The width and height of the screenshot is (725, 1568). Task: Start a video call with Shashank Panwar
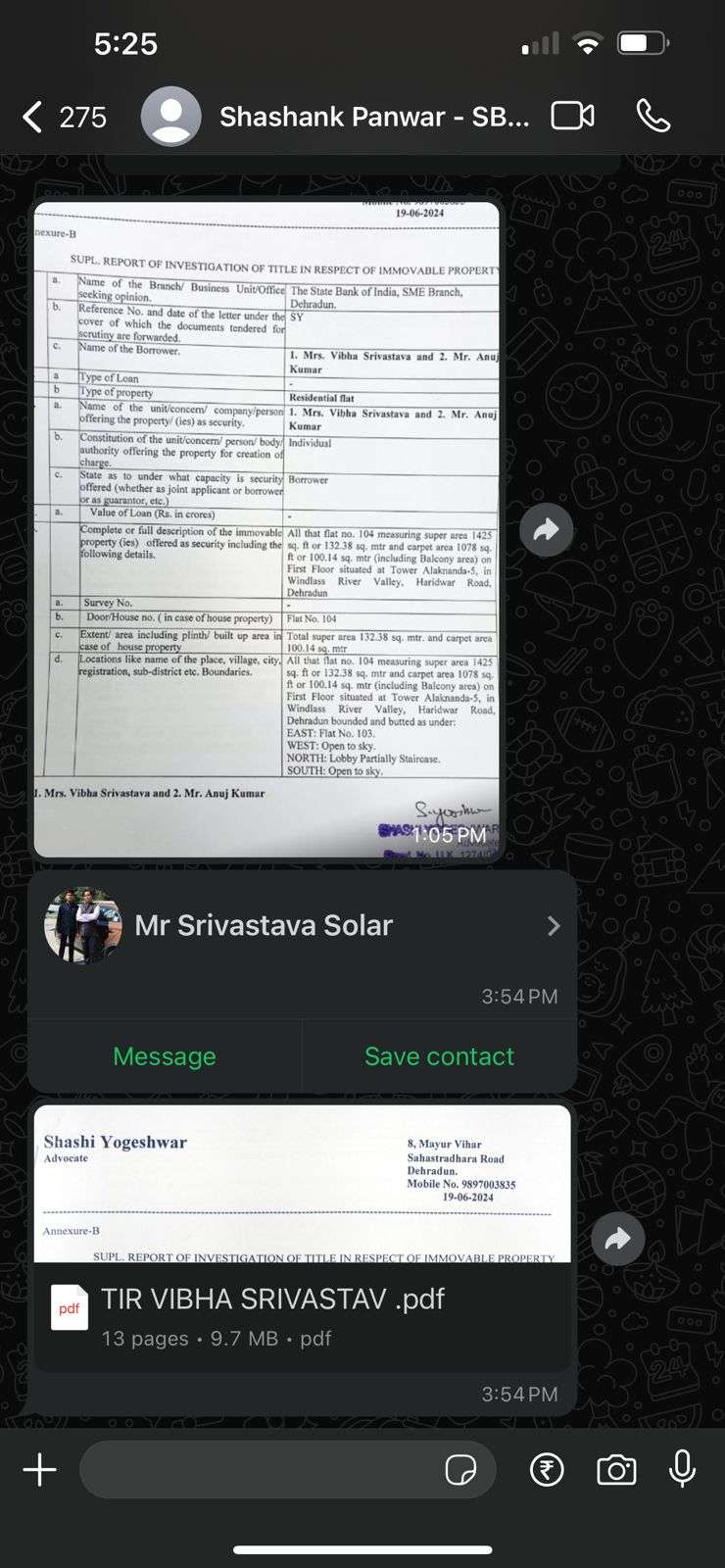[x=573, y=116]
